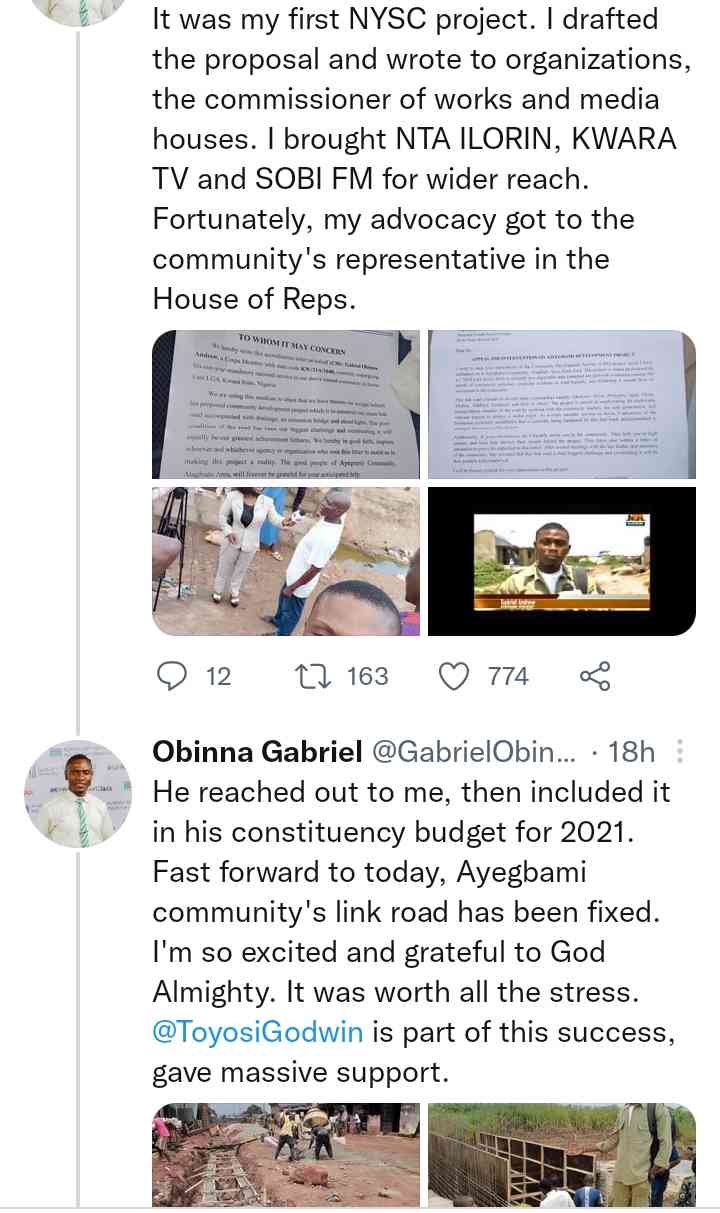This screenshot has height=1213, width=720.
Task: Open the overflow menu on Obinna Gabriel's tweet
Action: click(x=681, y=752)
